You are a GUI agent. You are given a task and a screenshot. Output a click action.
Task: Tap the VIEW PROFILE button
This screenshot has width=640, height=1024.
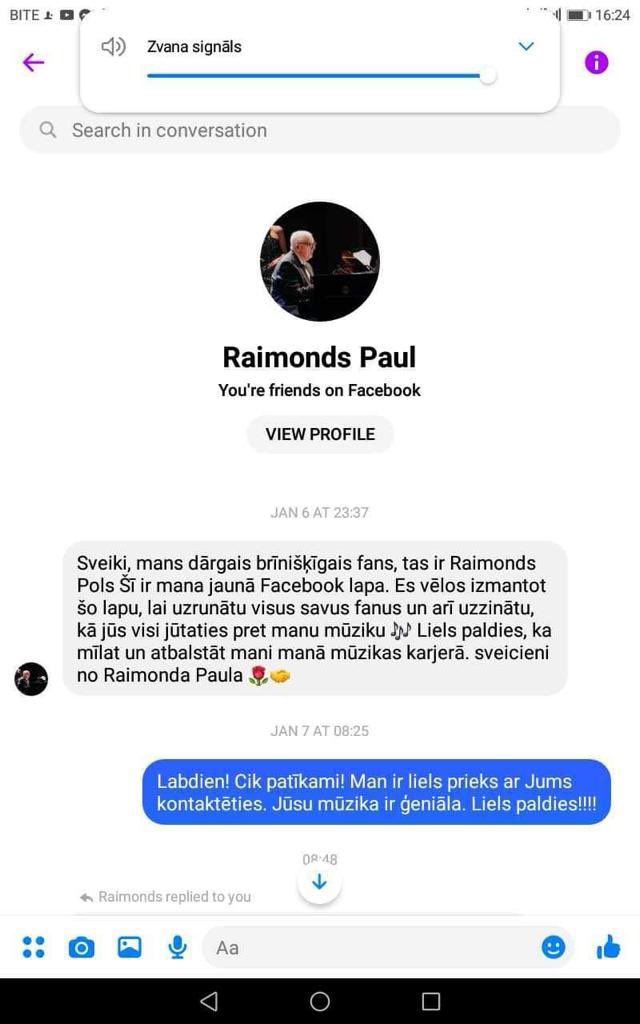[320, 434]
